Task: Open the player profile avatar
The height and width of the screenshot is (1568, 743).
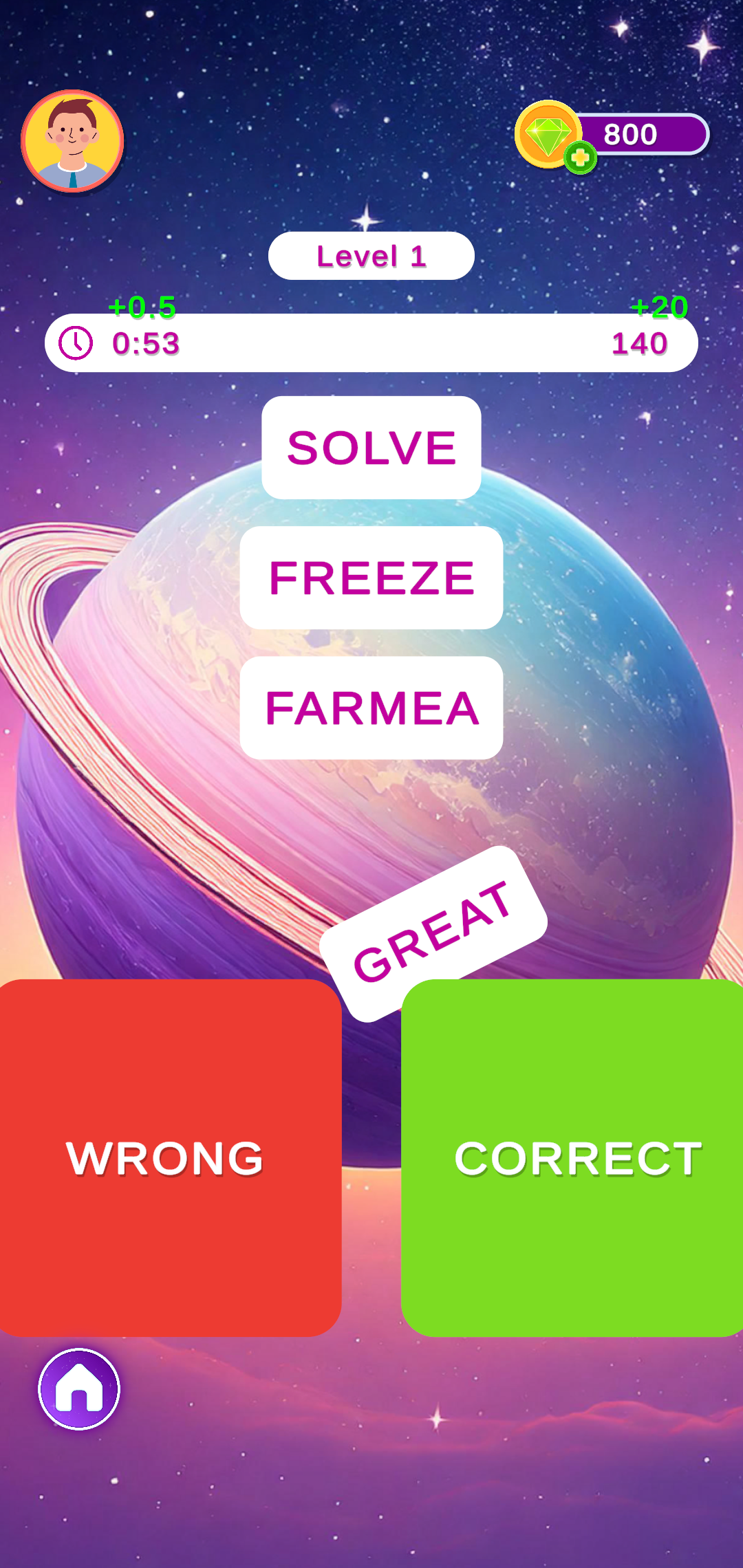Action: pos(72,141)
